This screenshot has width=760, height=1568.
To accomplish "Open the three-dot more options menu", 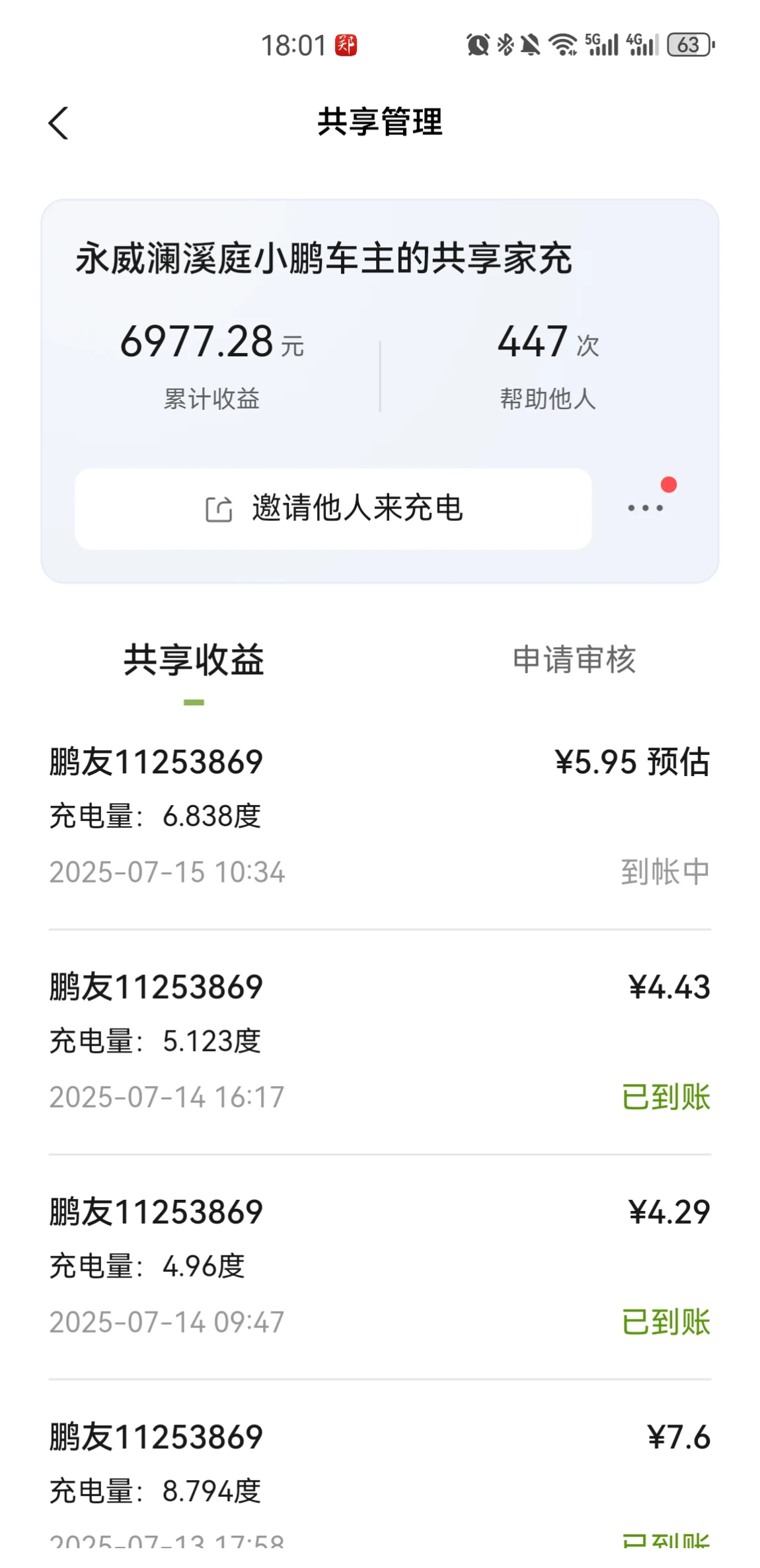I will 646,508.
